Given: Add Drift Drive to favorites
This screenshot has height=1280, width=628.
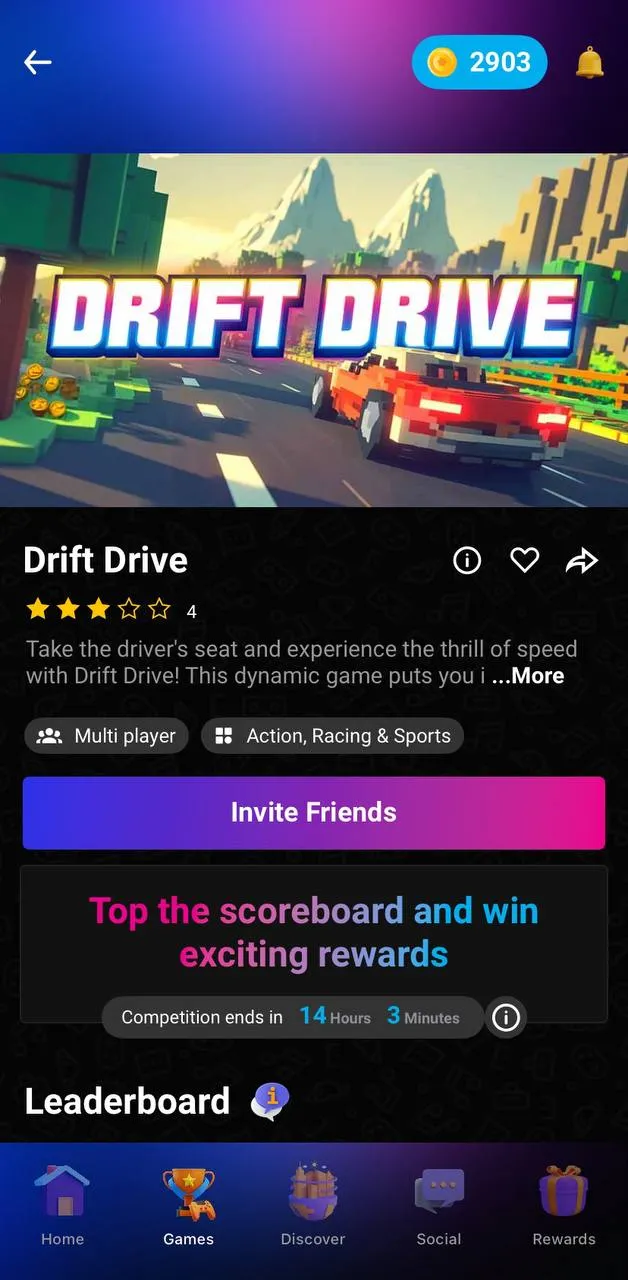Looking at the screenshot, I should [x=525, y=561].
